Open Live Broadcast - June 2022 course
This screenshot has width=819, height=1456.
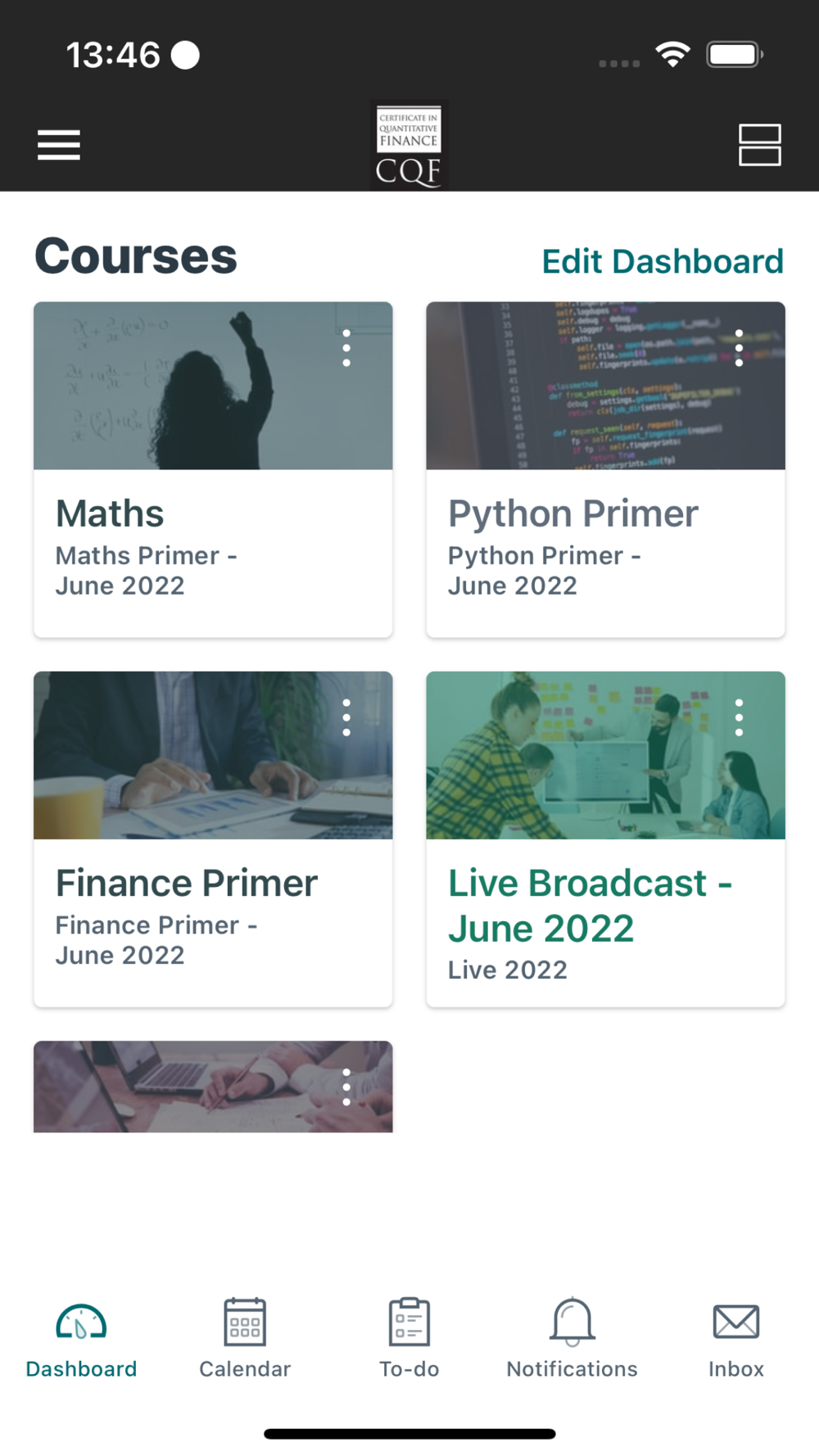(605, 839)
